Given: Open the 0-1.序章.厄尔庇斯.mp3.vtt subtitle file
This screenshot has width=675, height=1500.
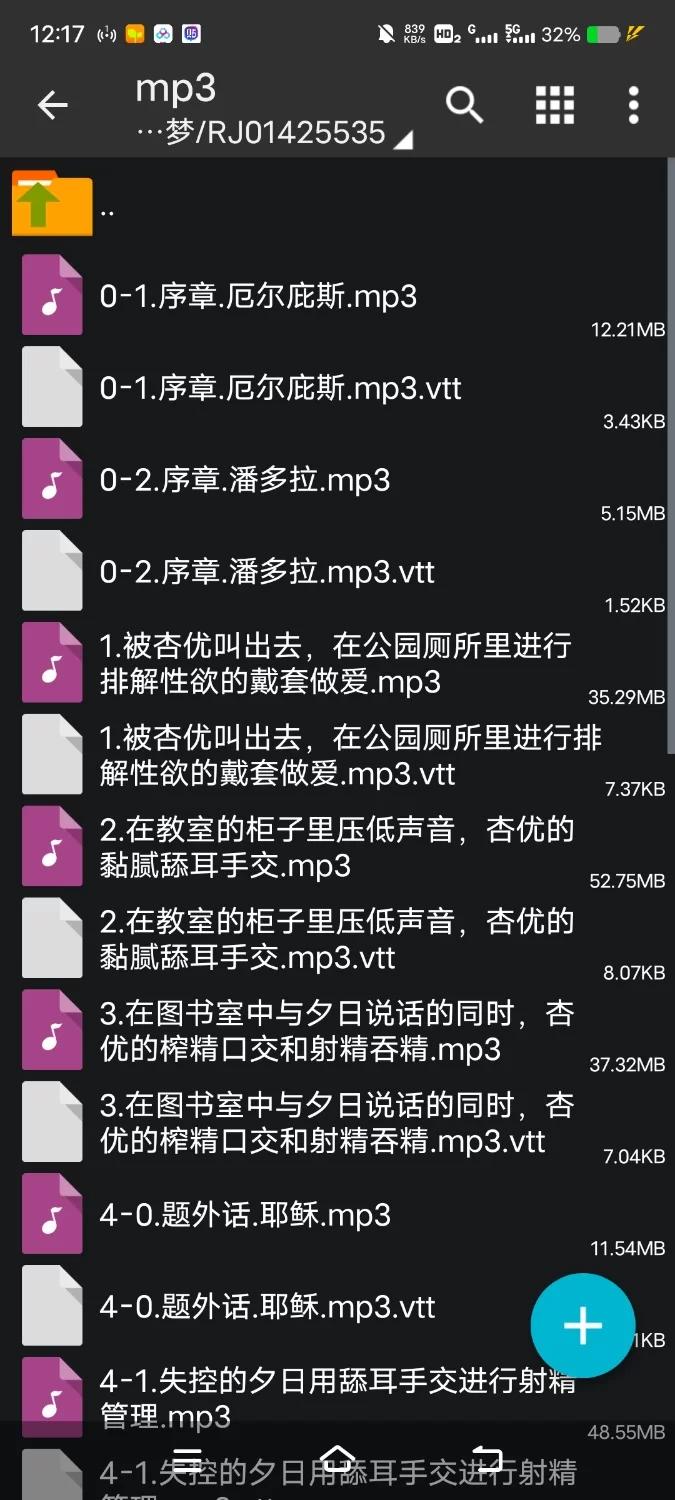Looking at the screenshot, I should tap(280, 389).
